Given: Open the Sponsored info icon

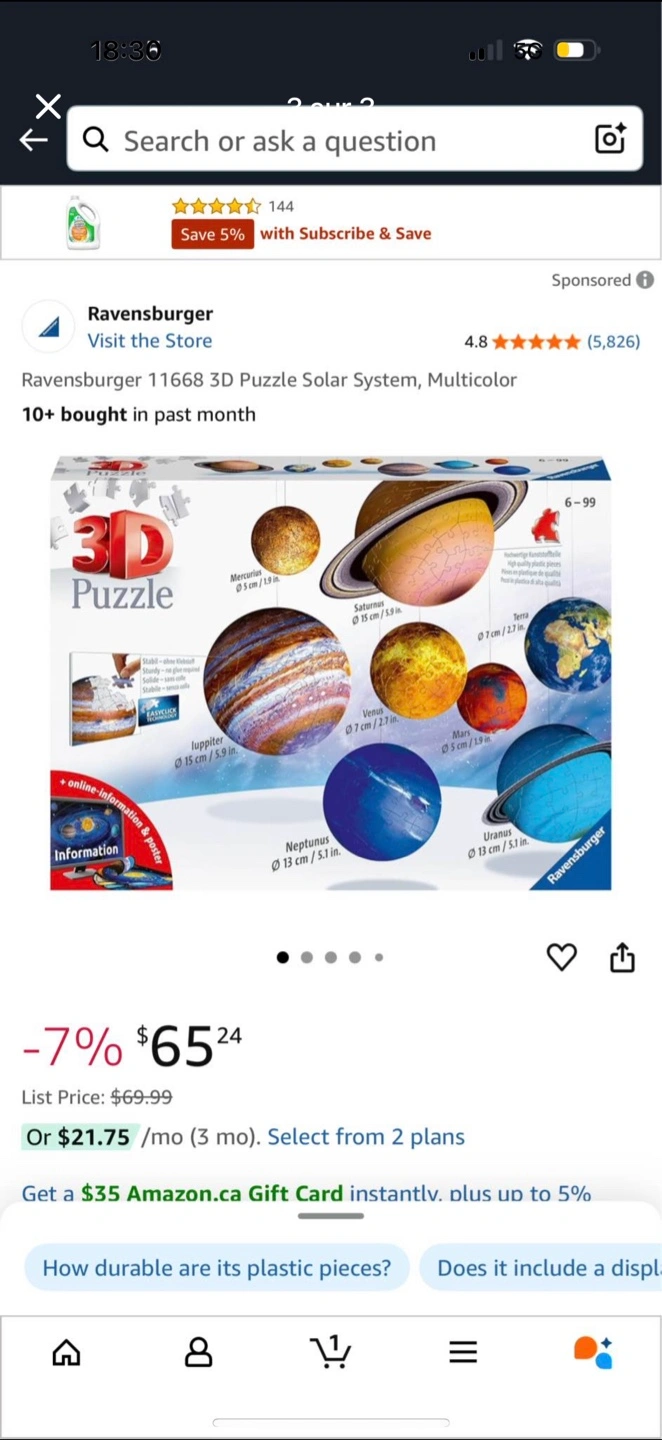Looking at the screenshot, I should (x=646, y=280).
